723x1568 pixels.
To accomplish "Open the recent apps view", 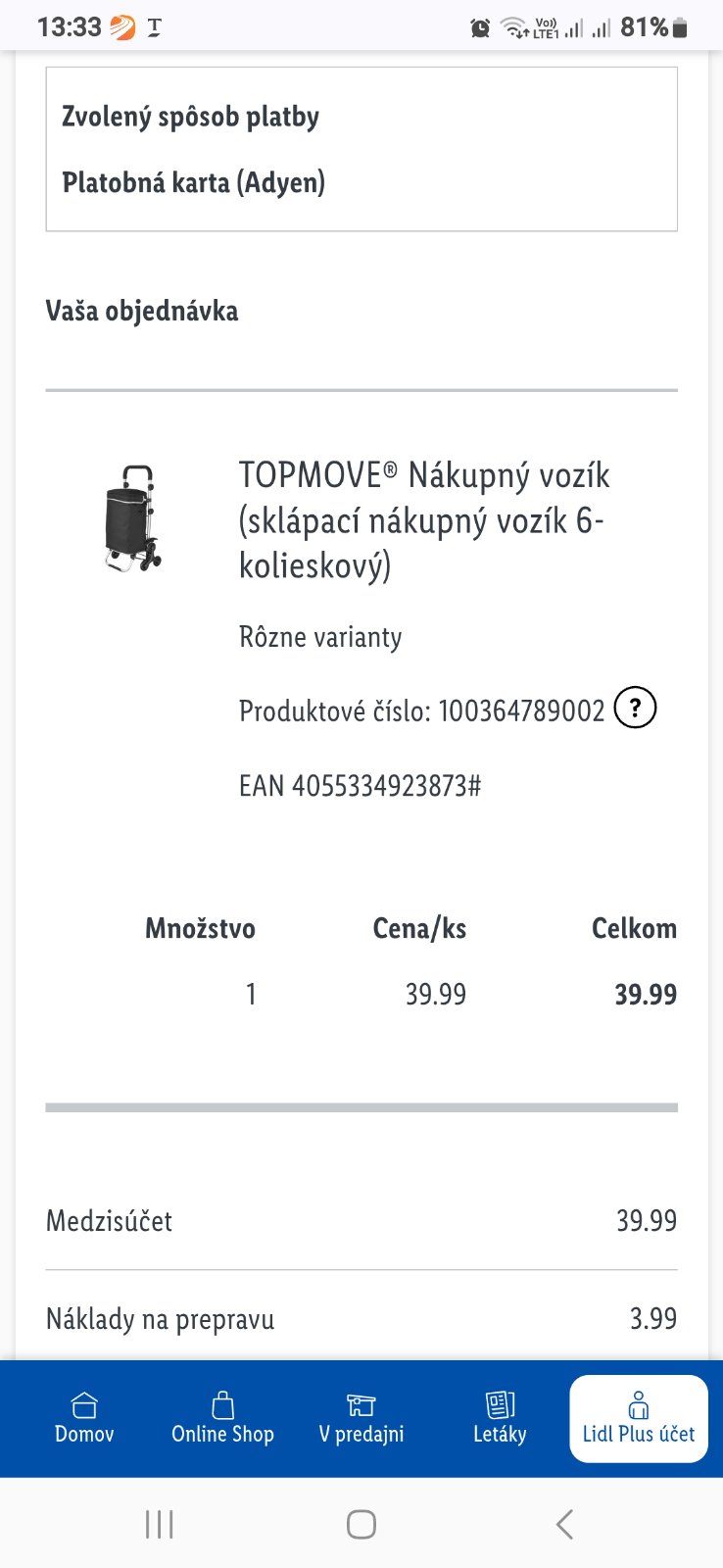I will (159, 1524).
